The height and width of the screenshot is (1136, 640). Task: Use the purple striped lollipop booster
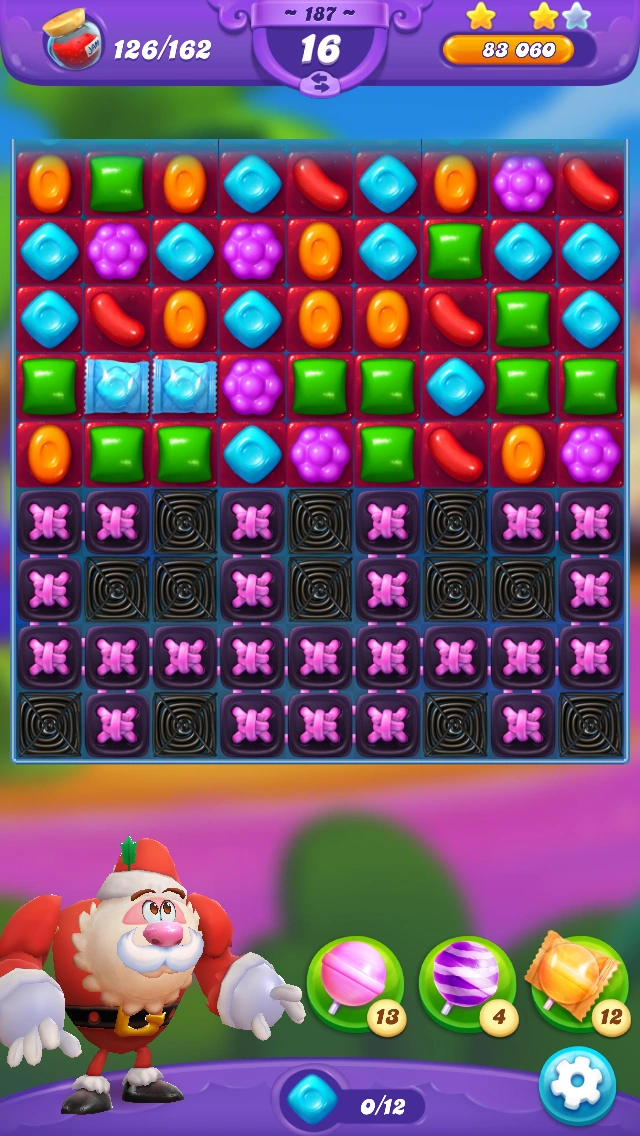coord(467,982)
